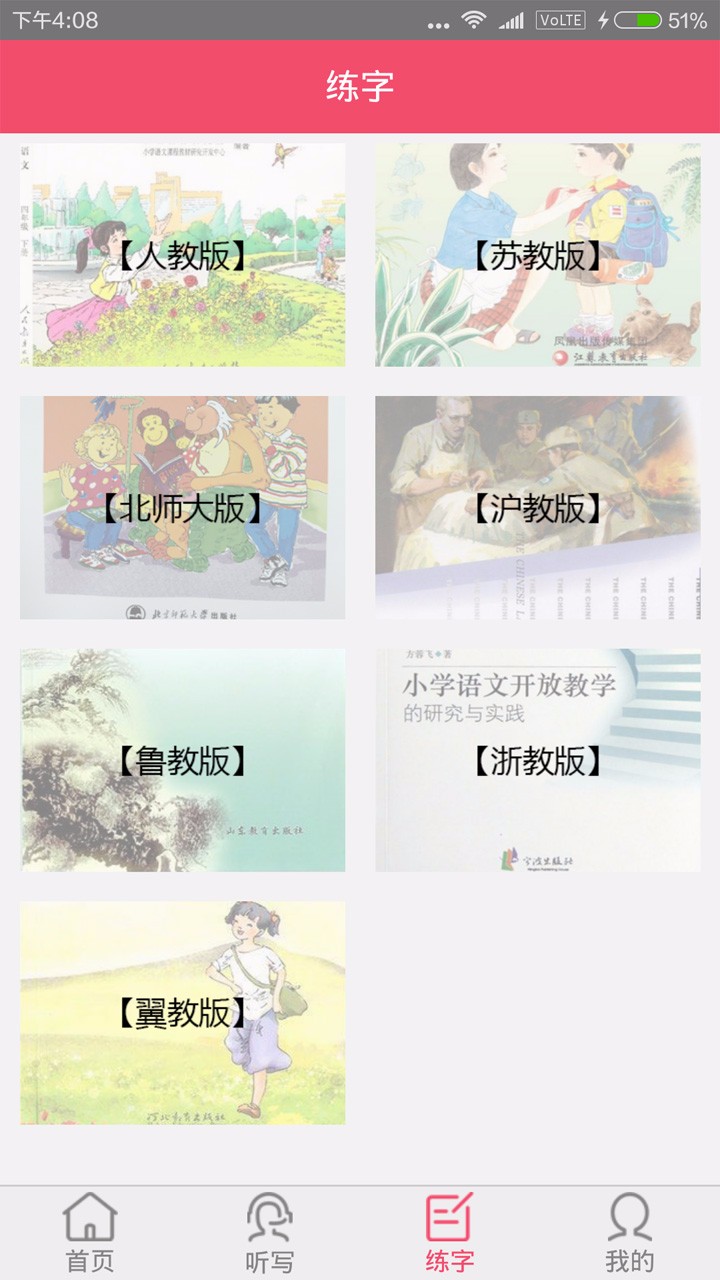Open the 【人教版】 textbook tile
The height and width of the screenshot is (1280, 720).
click(183, 255)
